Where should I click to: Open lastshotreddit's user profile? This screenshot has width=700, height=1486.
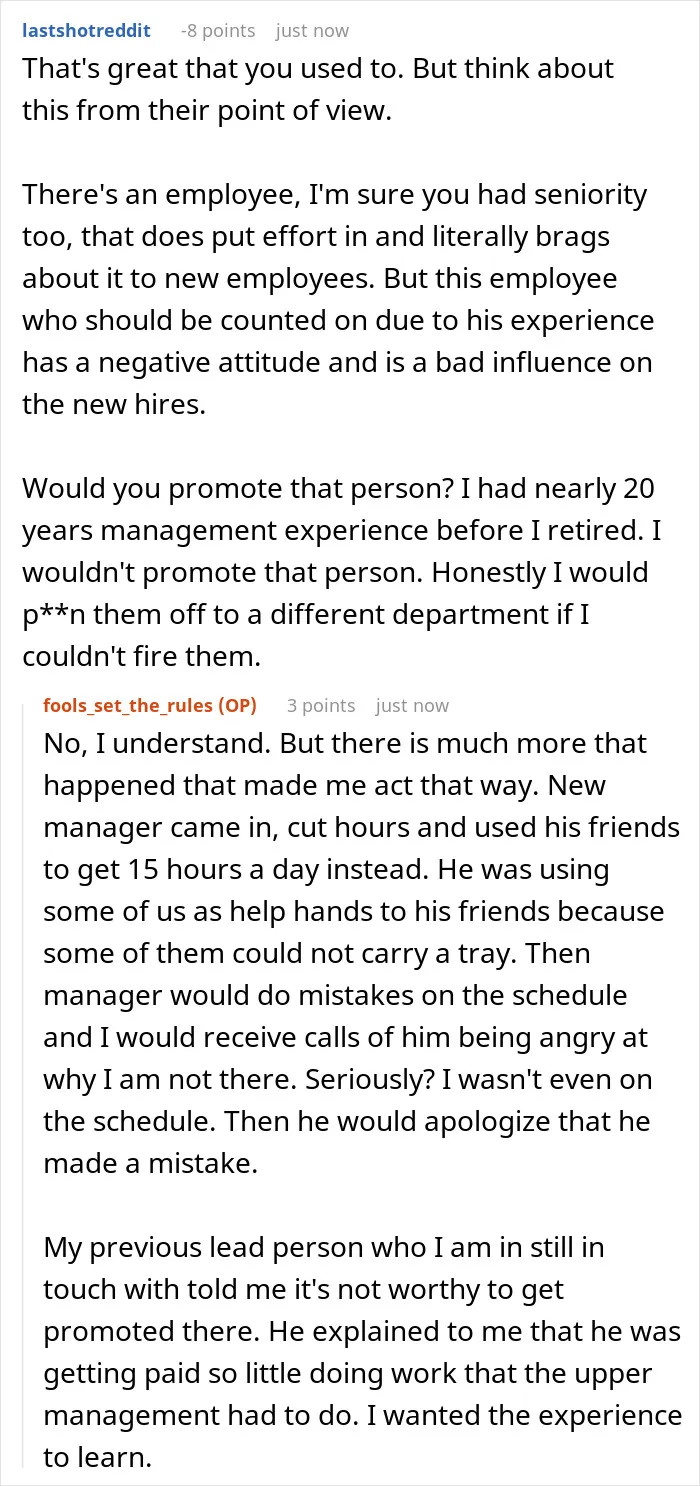click(x=86, y=30)
